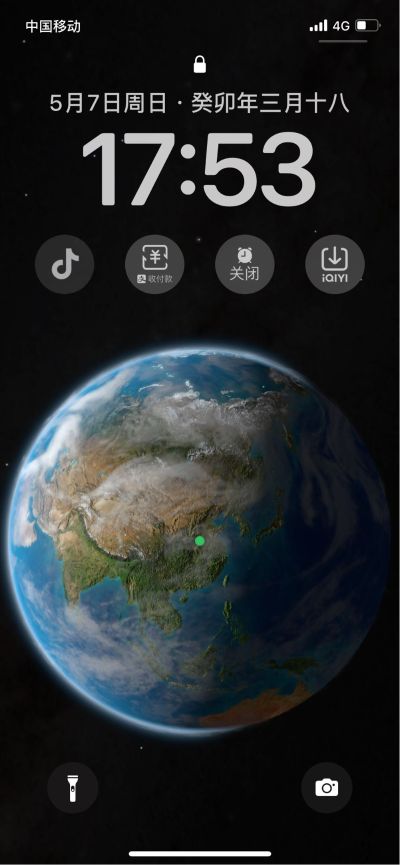Open the iQIYI downloads widget
This screenshot has height=865, width=400.
pyautogui.click(x=335, y=264)
